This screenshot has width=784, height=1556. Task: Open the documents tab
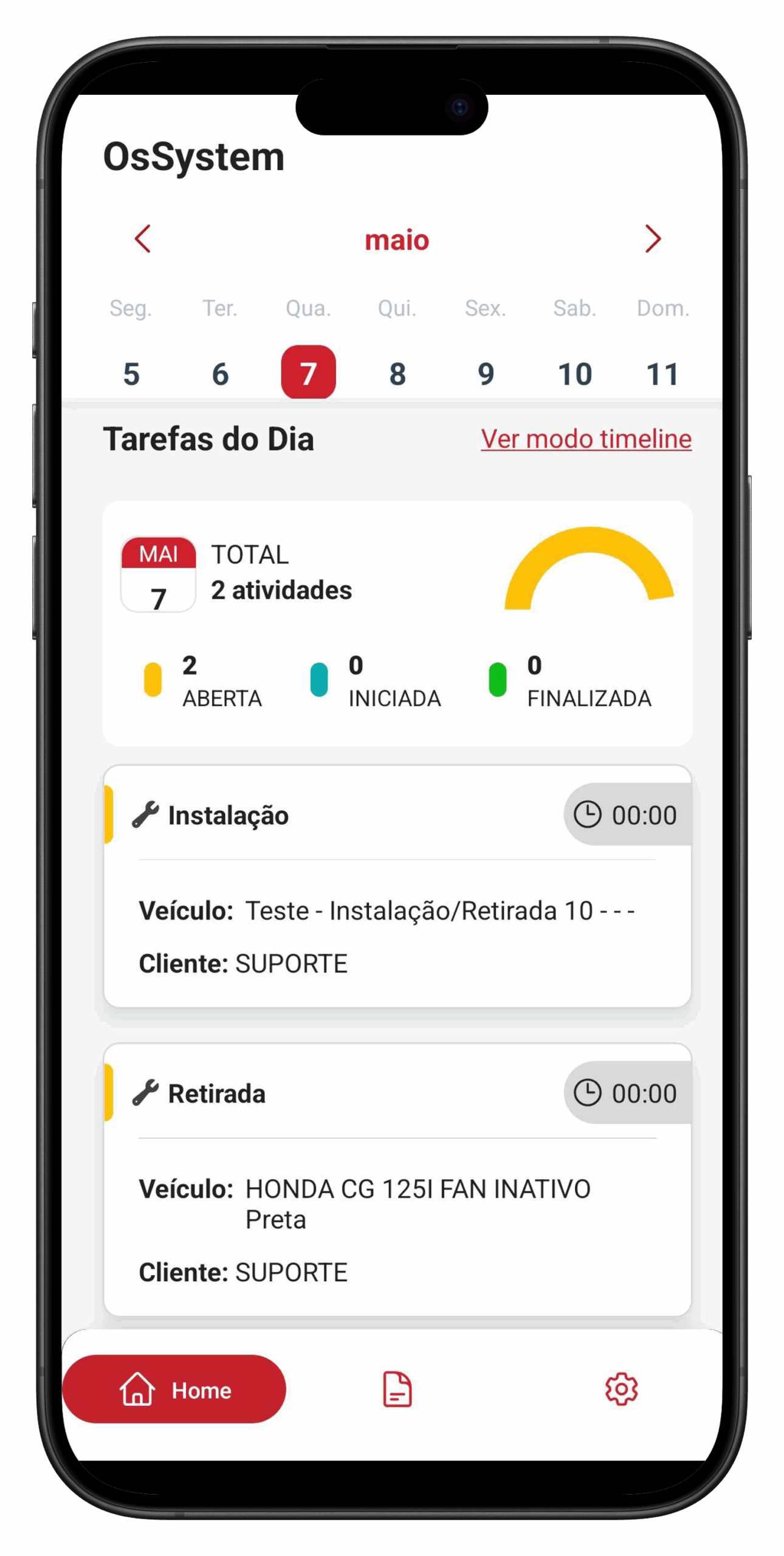coord(397,1389)
